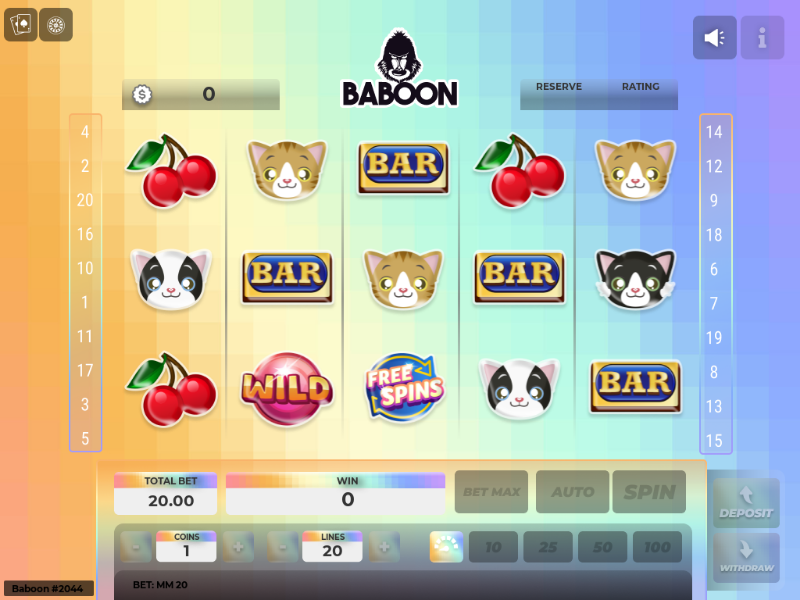Open the roulette wheel icon
Viewport: 800px width, 600px height.
click(x=56, y=24)
